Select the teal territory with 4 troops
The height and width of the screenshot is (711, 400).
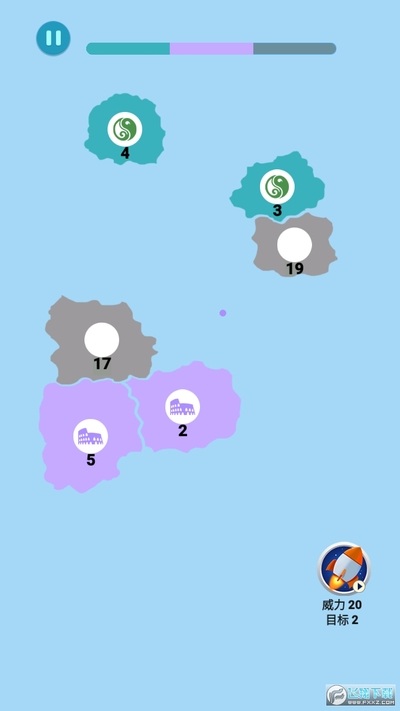tap(125, 129)
